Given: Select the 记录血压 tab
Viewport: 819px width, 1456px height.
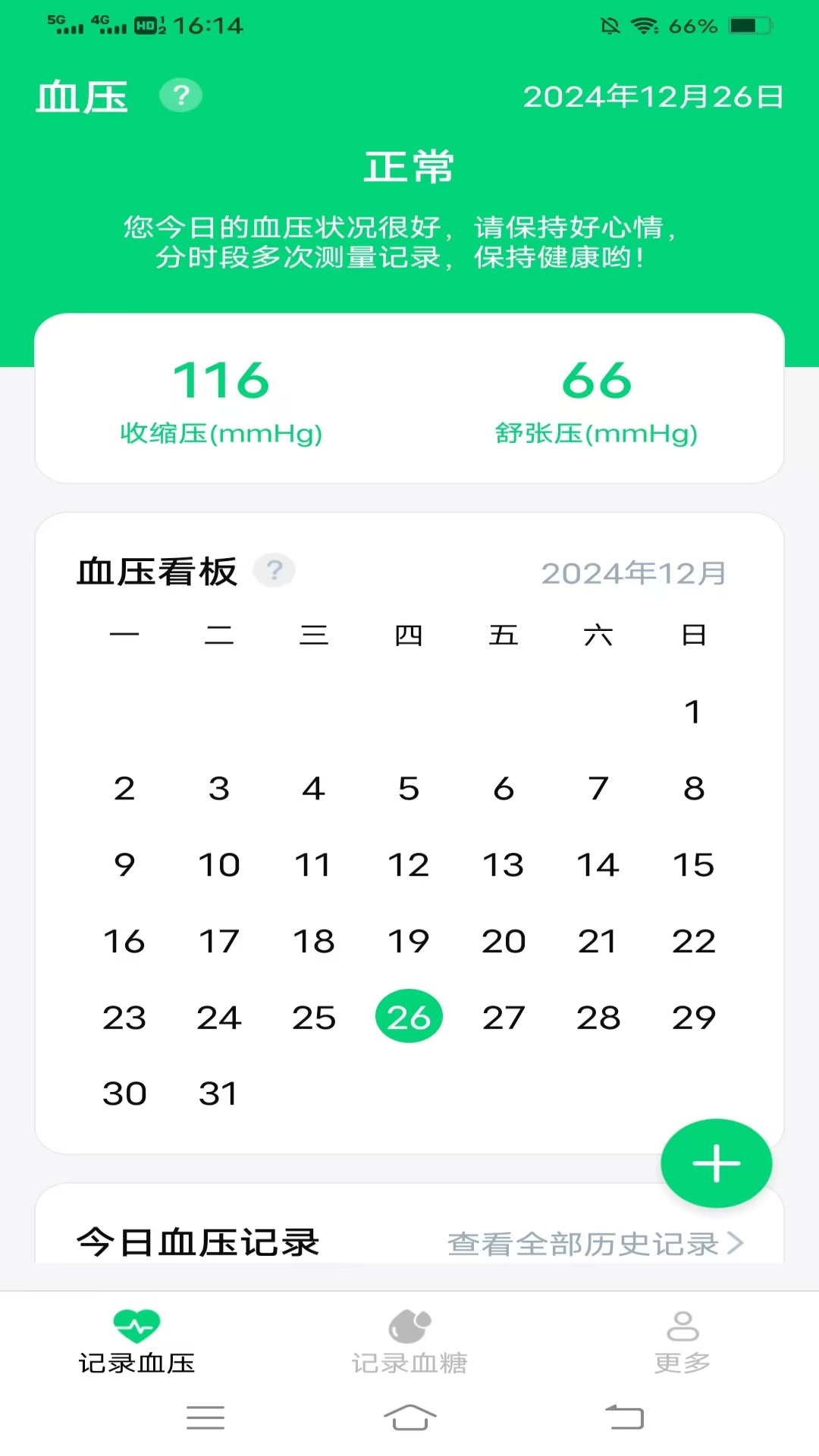Looking at the screenshot, I should pyautogui.click(x=136, y=1341).
